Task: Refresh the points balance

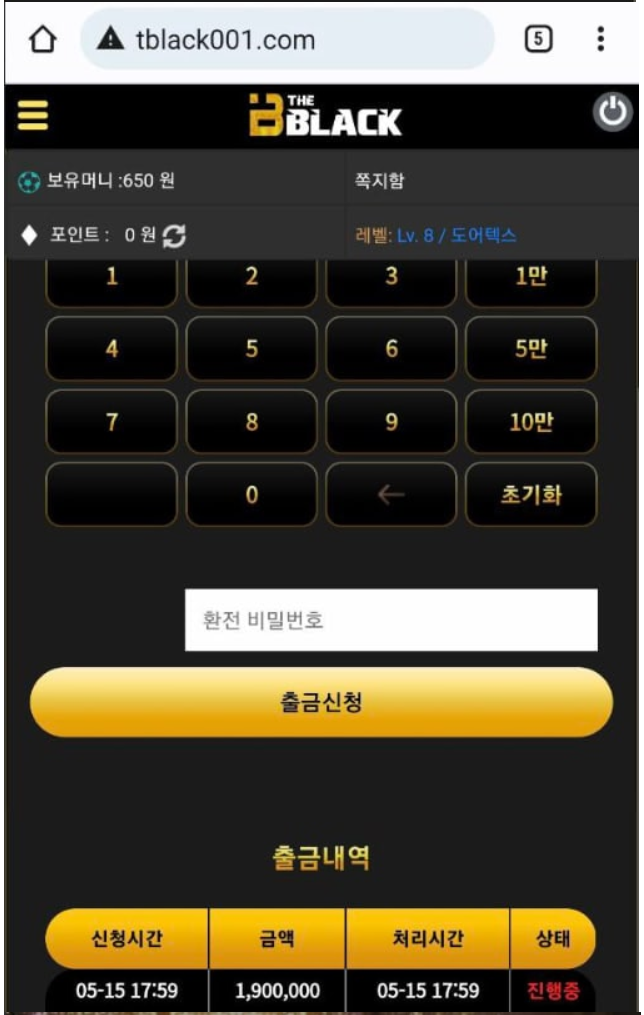Action: (174, 236)
